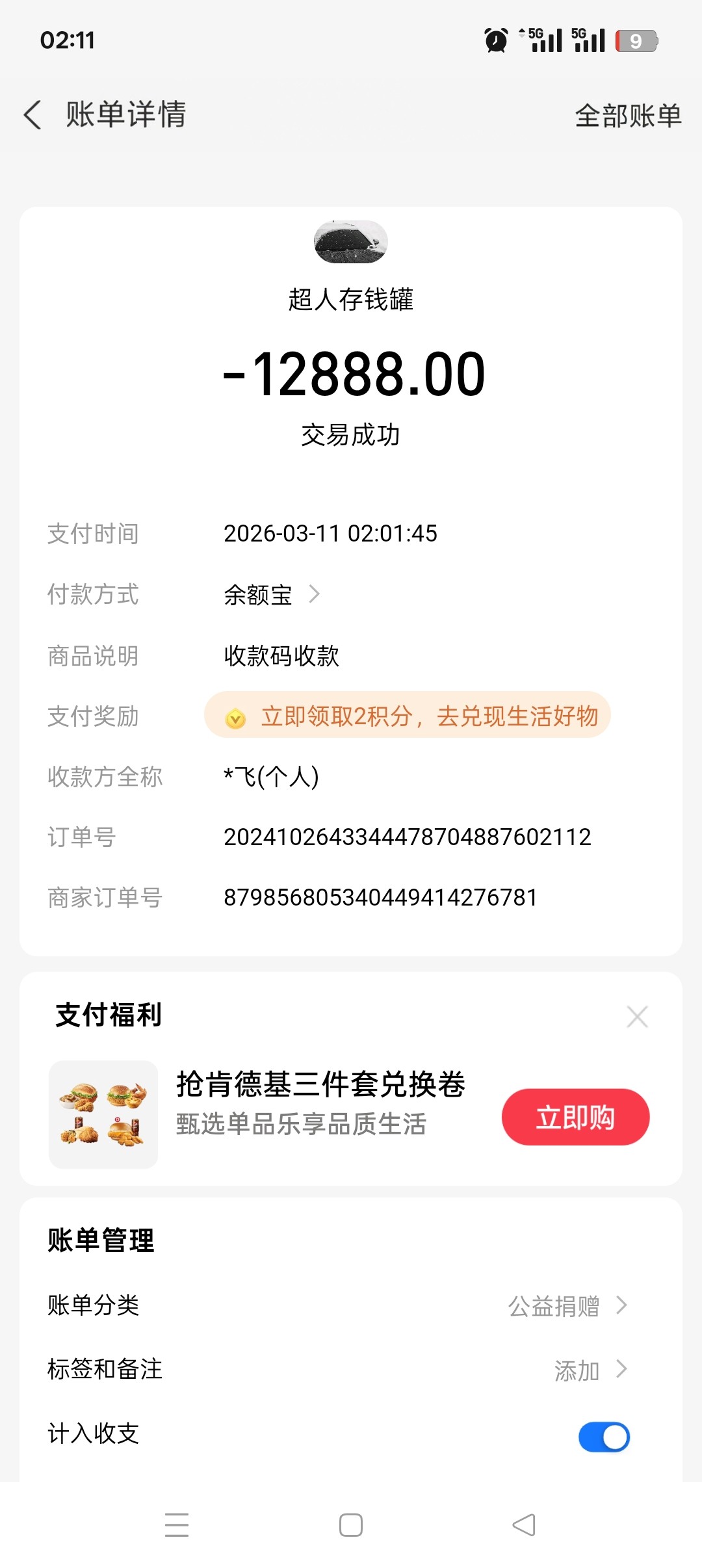Add a note under 标签和备注
This screenshot has height=1568, width=702.
point(588,1370)
